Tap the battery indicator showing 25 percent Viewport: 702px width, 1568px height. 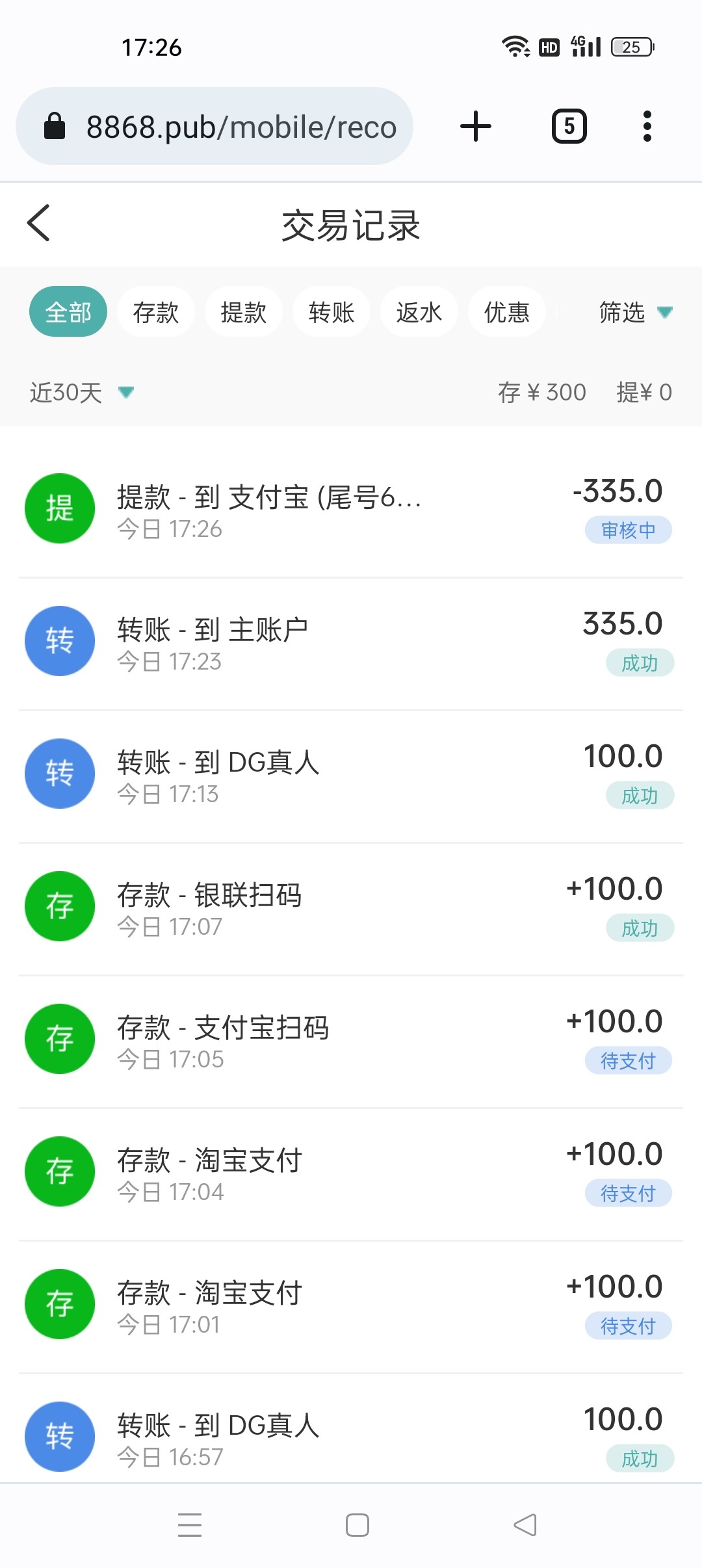coord(631,47)
